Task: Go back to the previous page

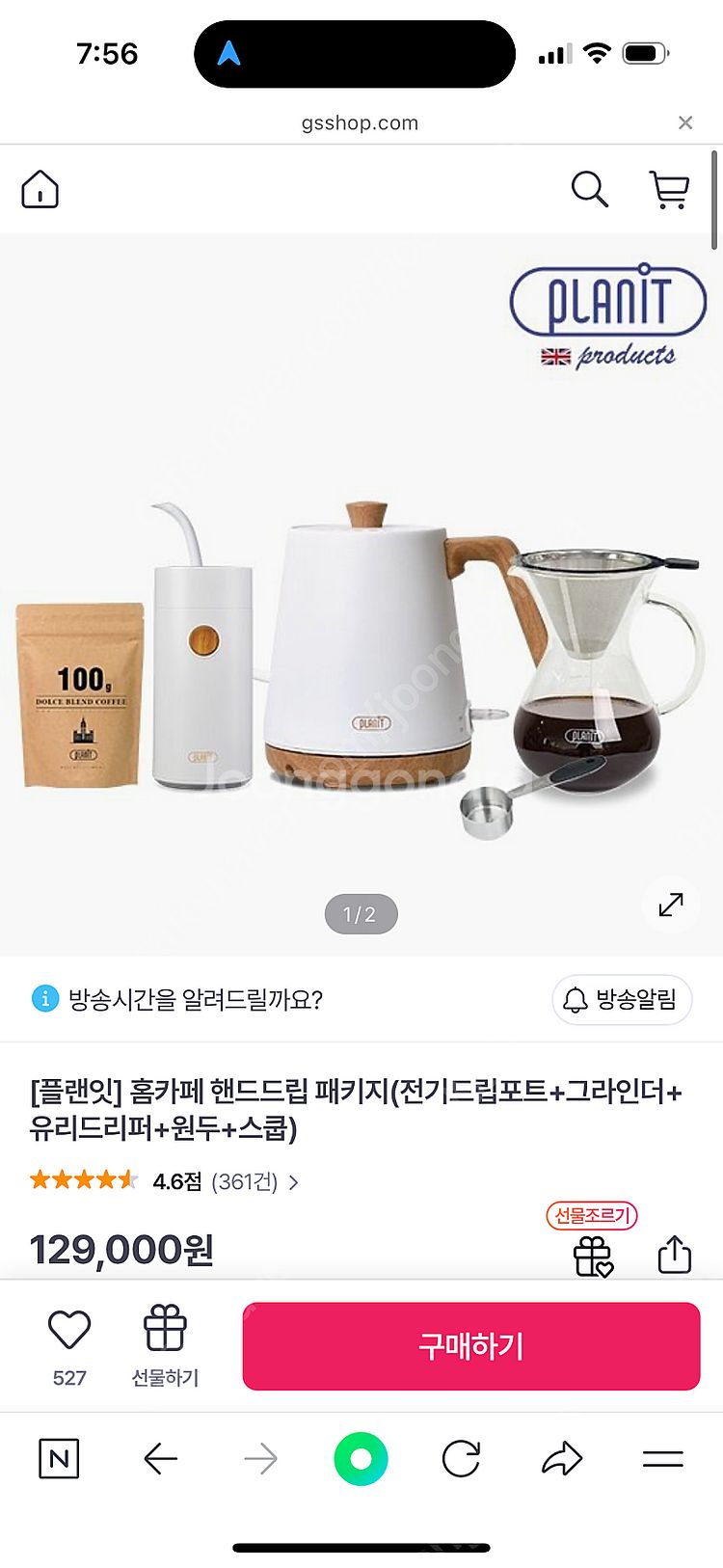Action: tap(161, 1459)
